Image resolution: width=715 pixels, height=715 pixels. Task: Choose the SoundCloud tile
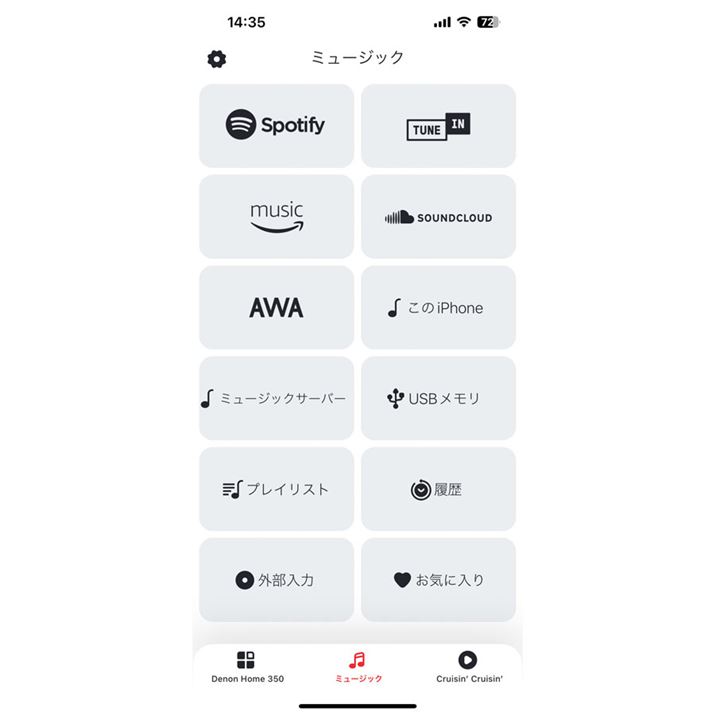click(x=438, y=216)
